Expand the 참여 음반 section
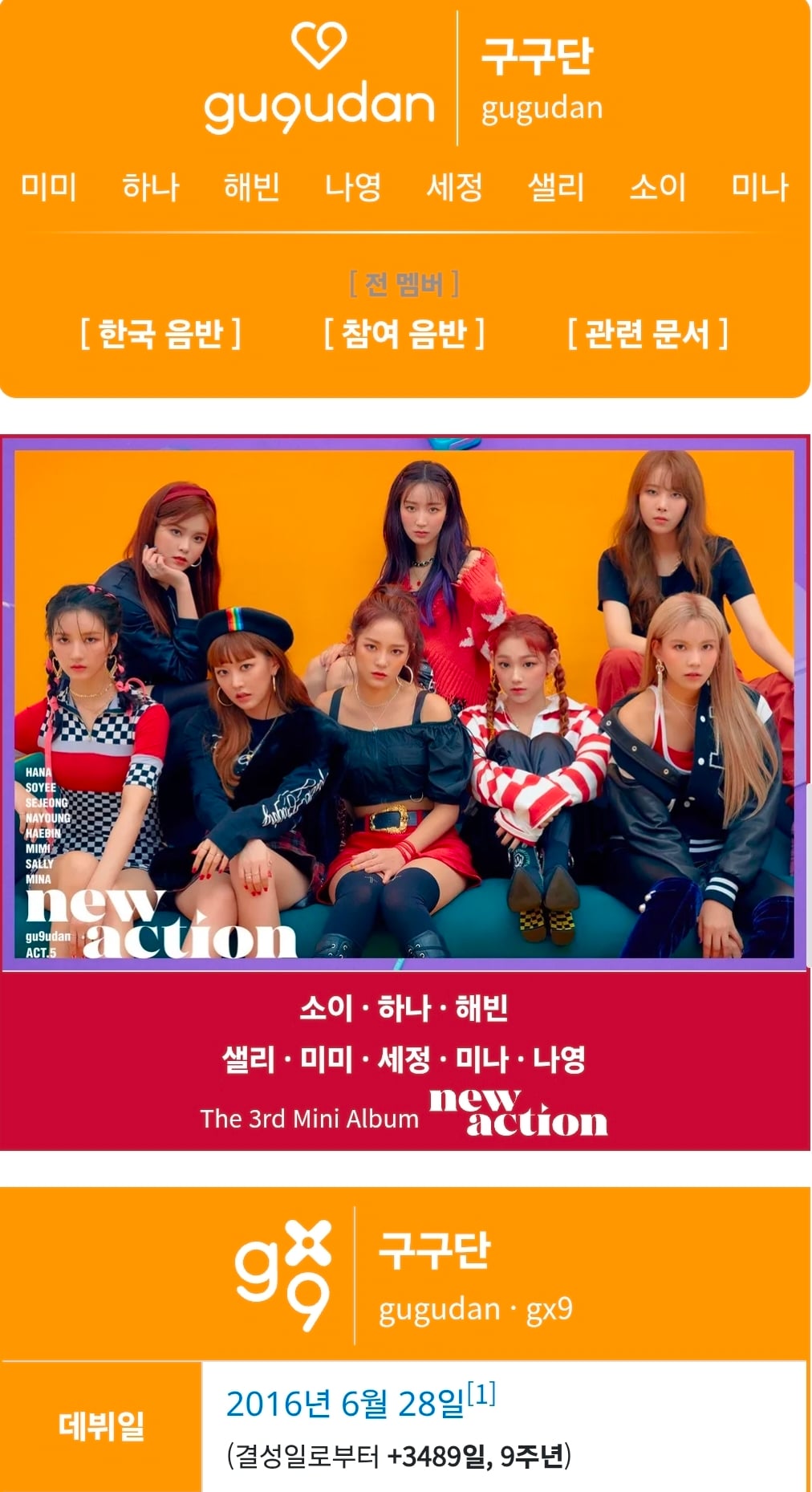 404,333
